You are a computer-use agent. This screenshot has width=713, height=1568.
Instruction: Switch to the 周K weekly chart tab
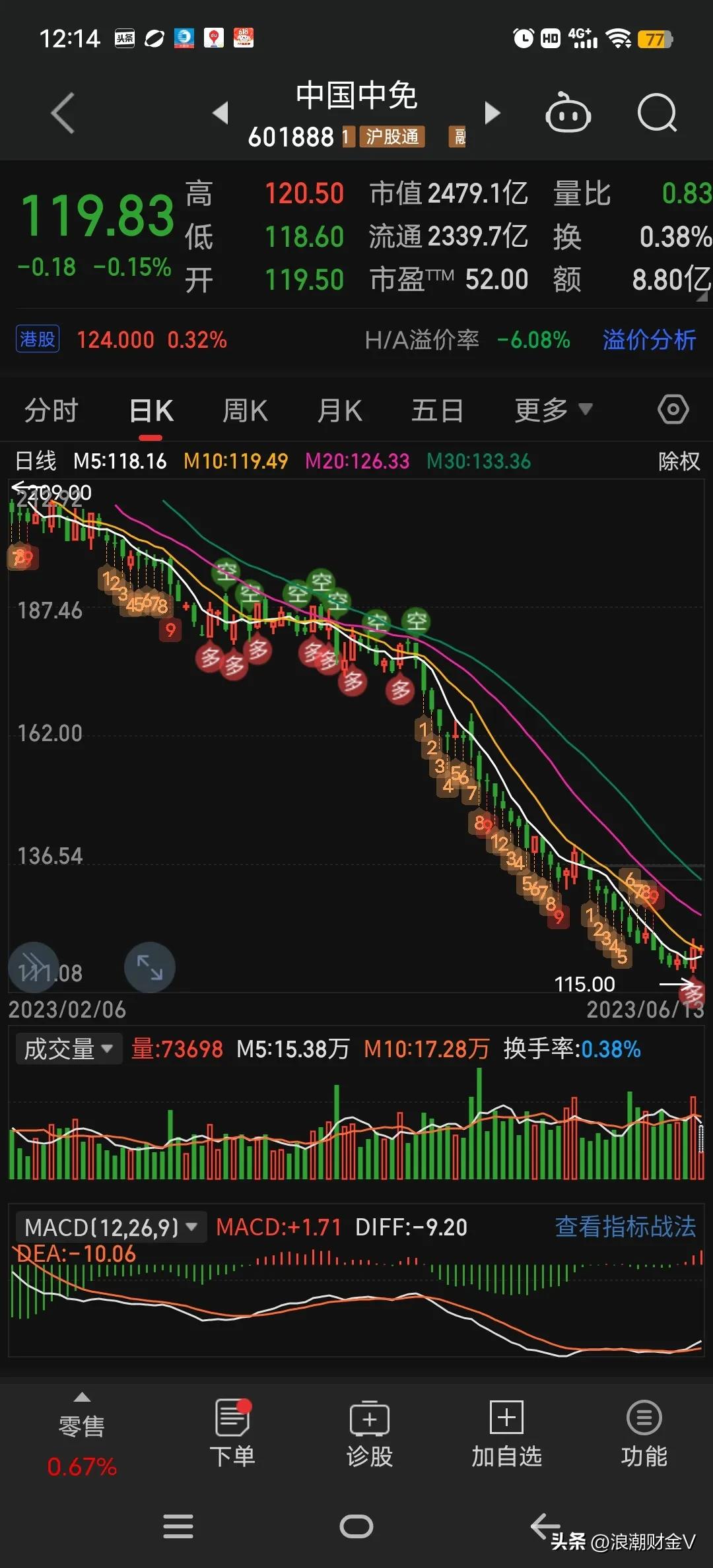coord(244,409)
